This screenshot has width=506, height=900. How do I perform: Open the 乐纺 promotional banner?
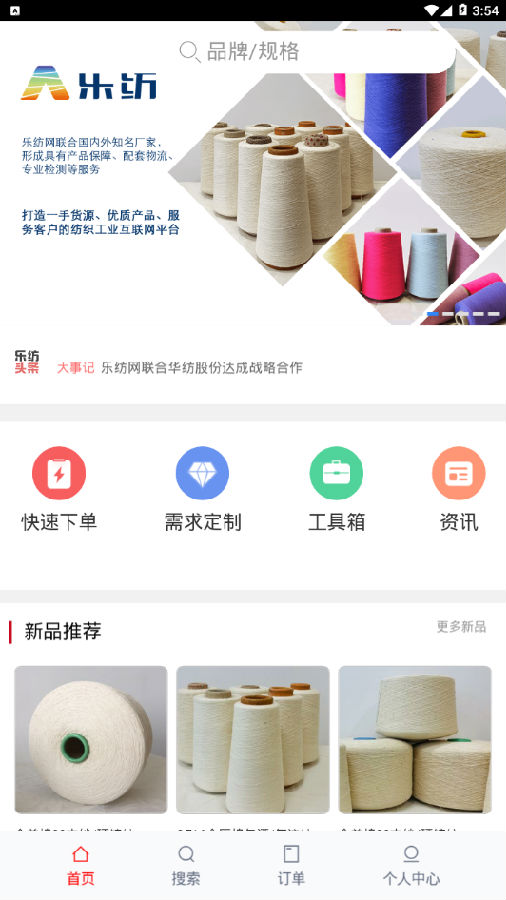click(x=253, y=173)
